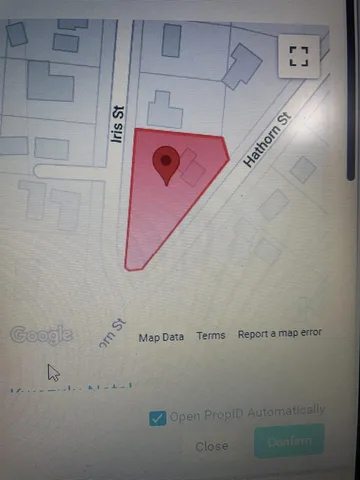Confirm the selected property
360x480 pixels.
[289, 441]
